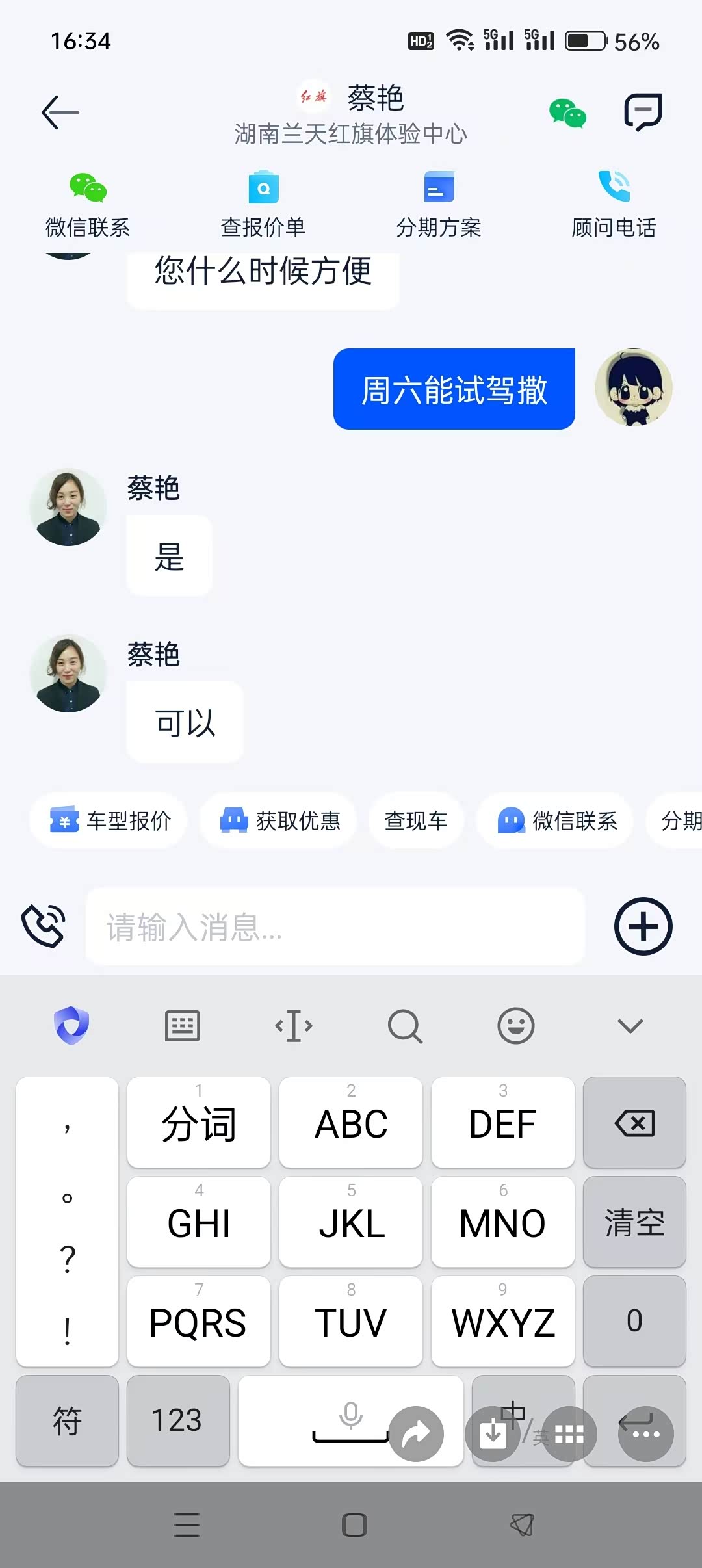Select the 车型报价 chip
The image size is (702, 1568).
(110, 820)
